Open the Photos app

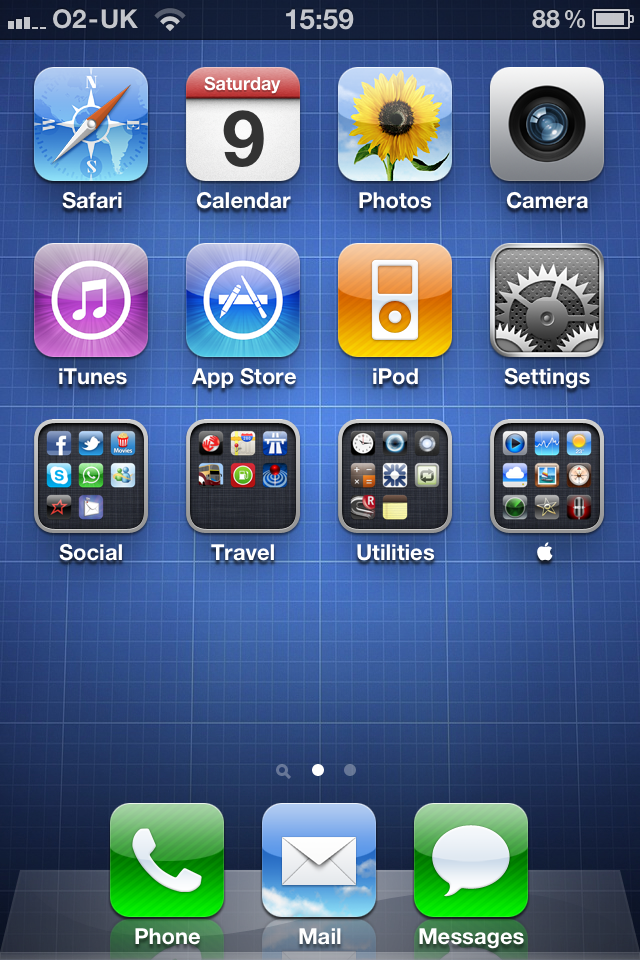coord(395,124)
